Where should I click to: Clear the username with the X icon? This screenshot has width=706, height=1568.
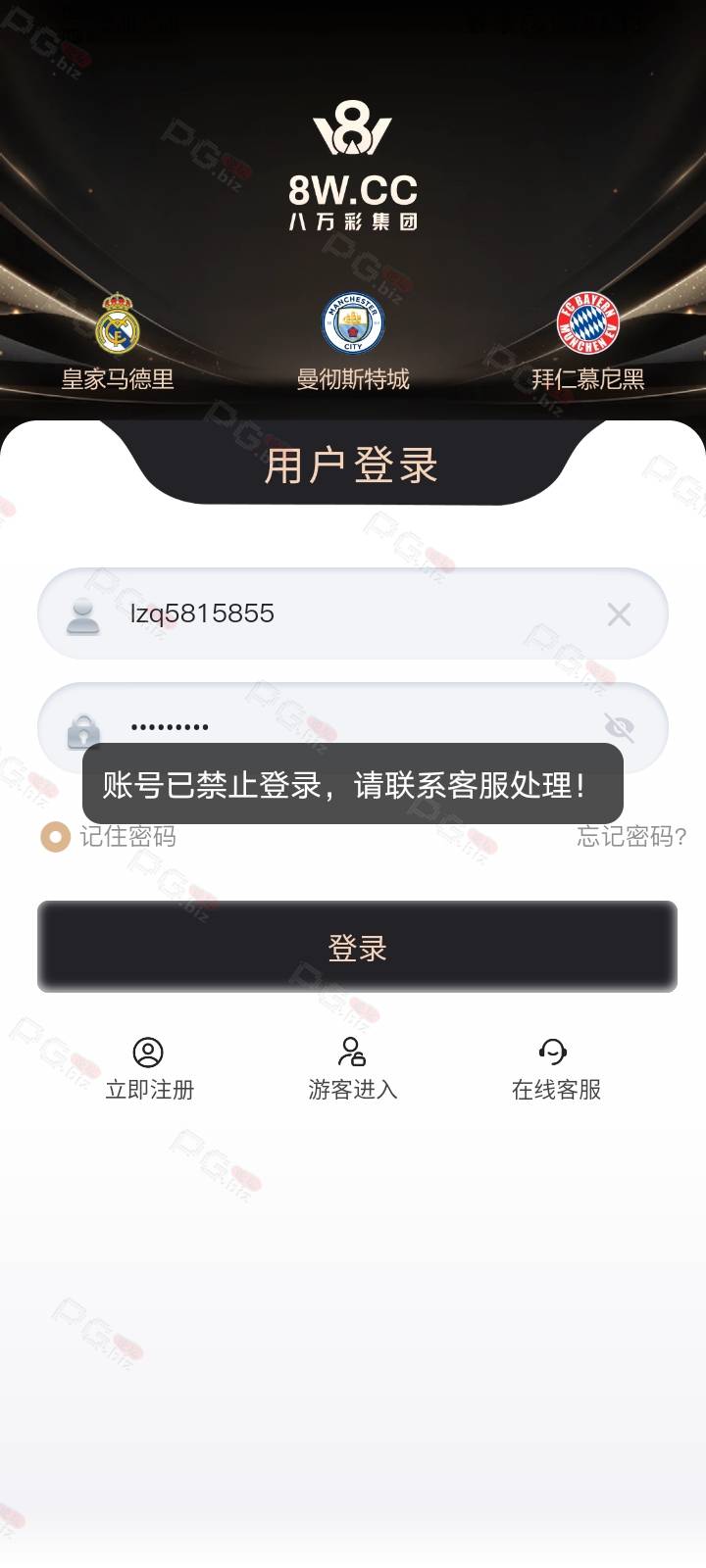619,614
